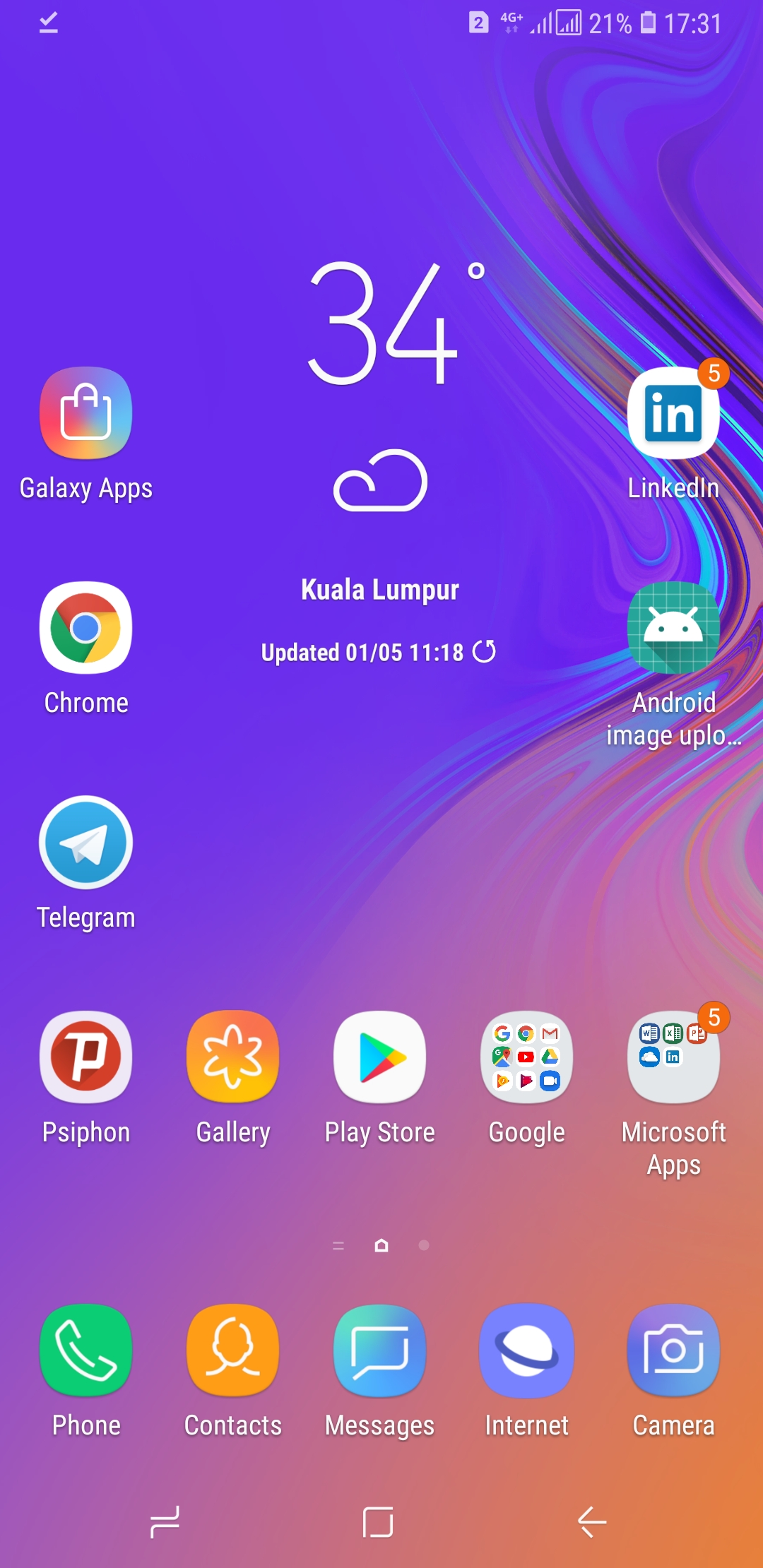The width and height of the screenshot is (763, 1568).
Task: Launch the LinkedIn app
Action: [673, 414]
